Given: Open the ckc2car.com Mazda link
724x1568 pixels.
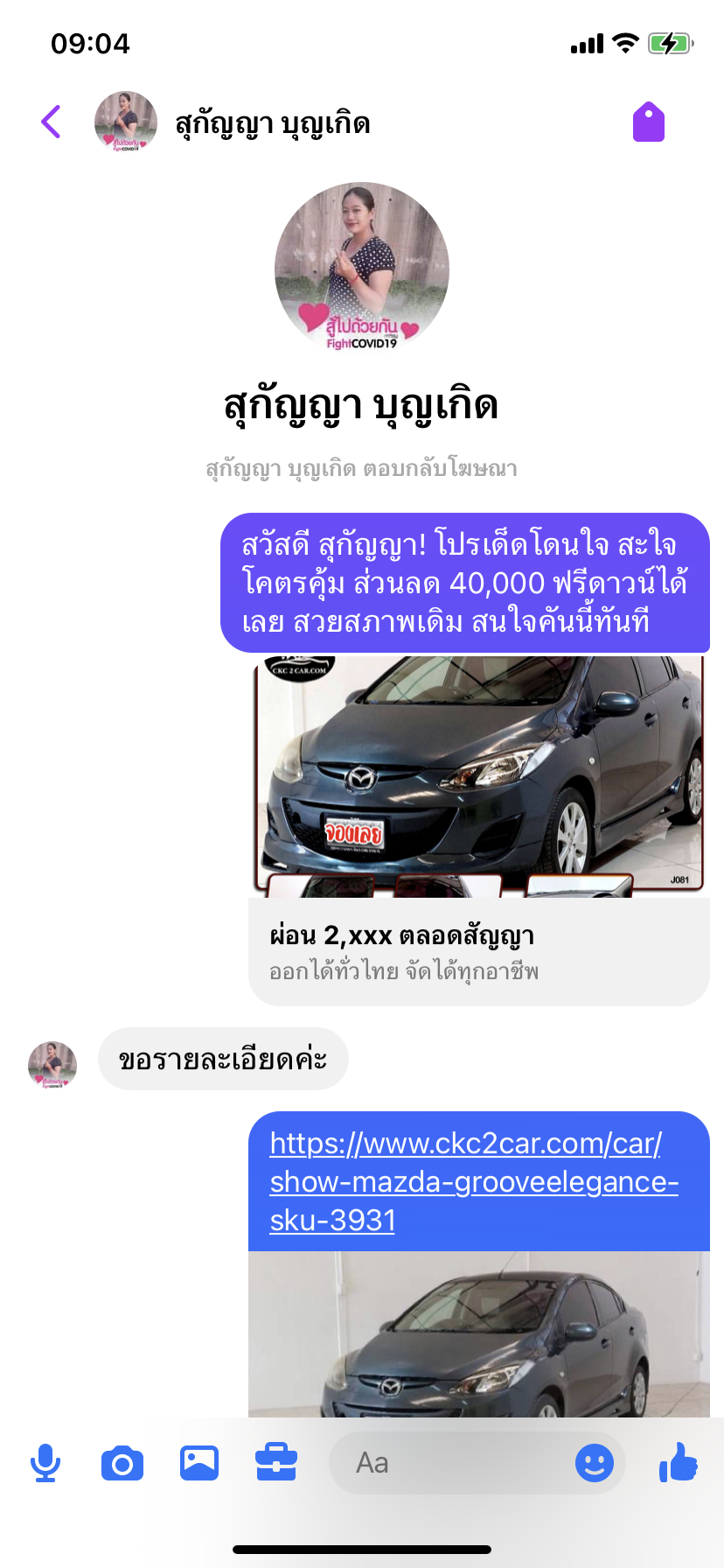Looking at the screenshot, I should [x=474, y=1181].
